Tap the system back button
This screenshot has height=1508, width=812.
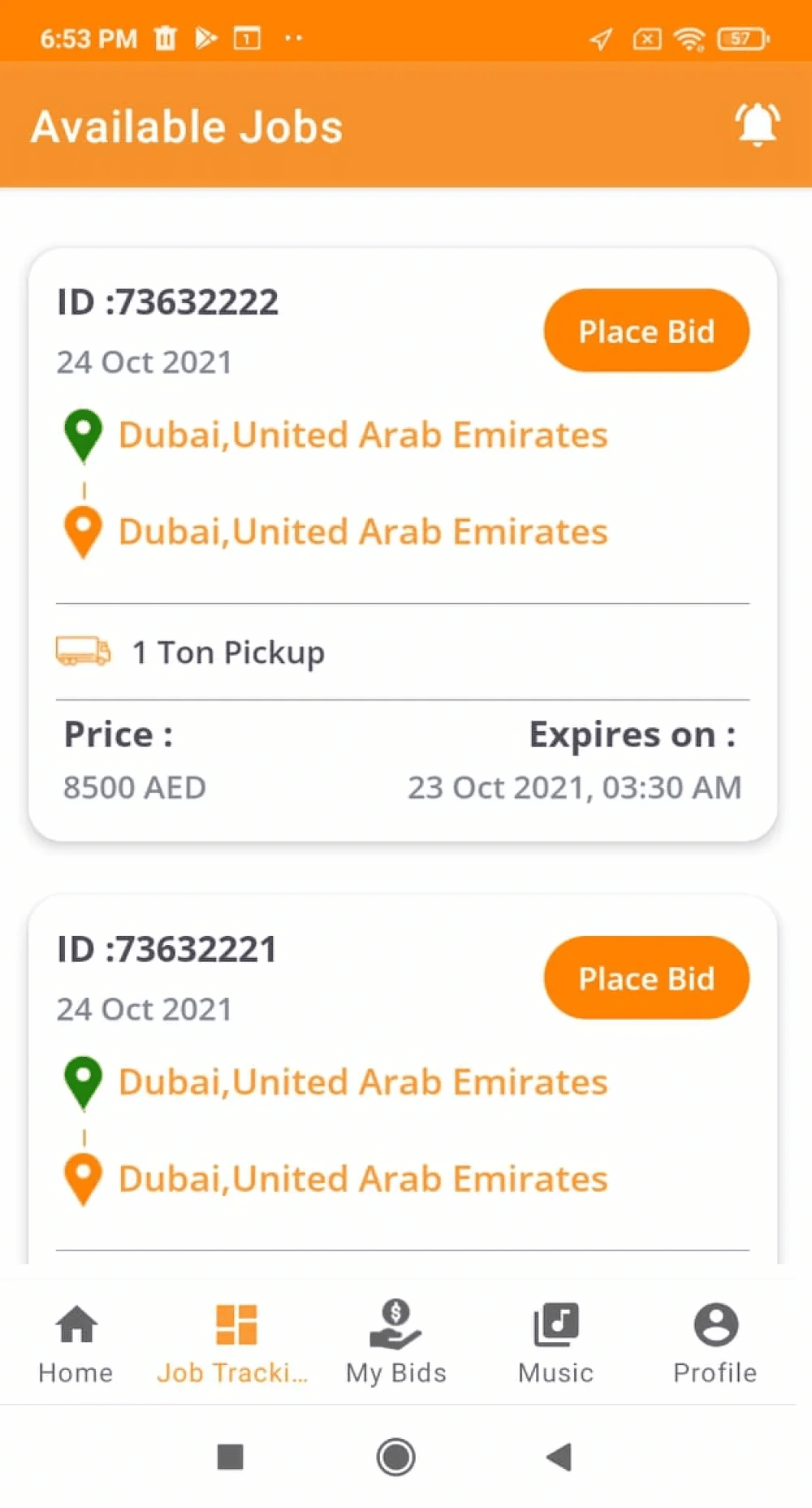[559, 1457]
